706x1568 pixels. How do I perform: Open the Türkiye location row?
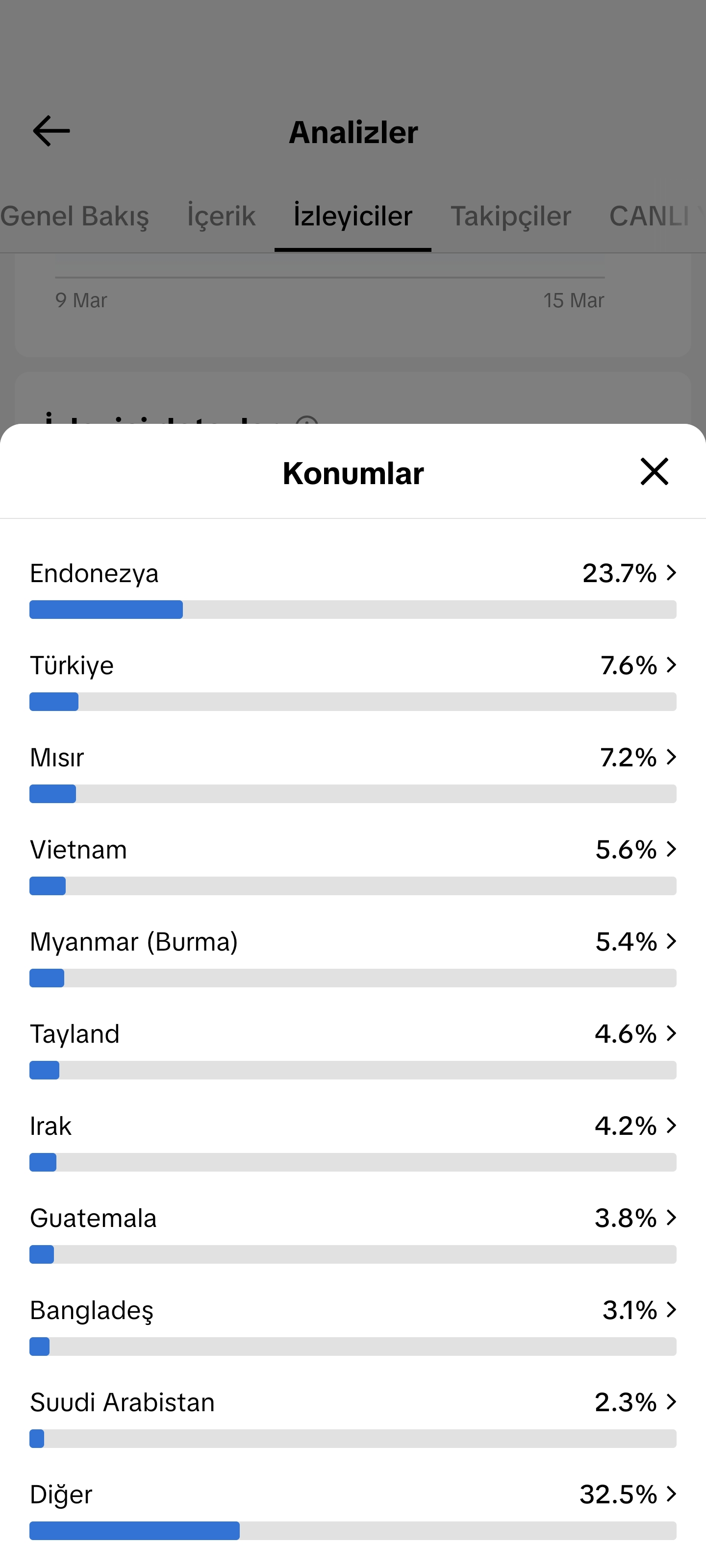click(x=353, y=681)
